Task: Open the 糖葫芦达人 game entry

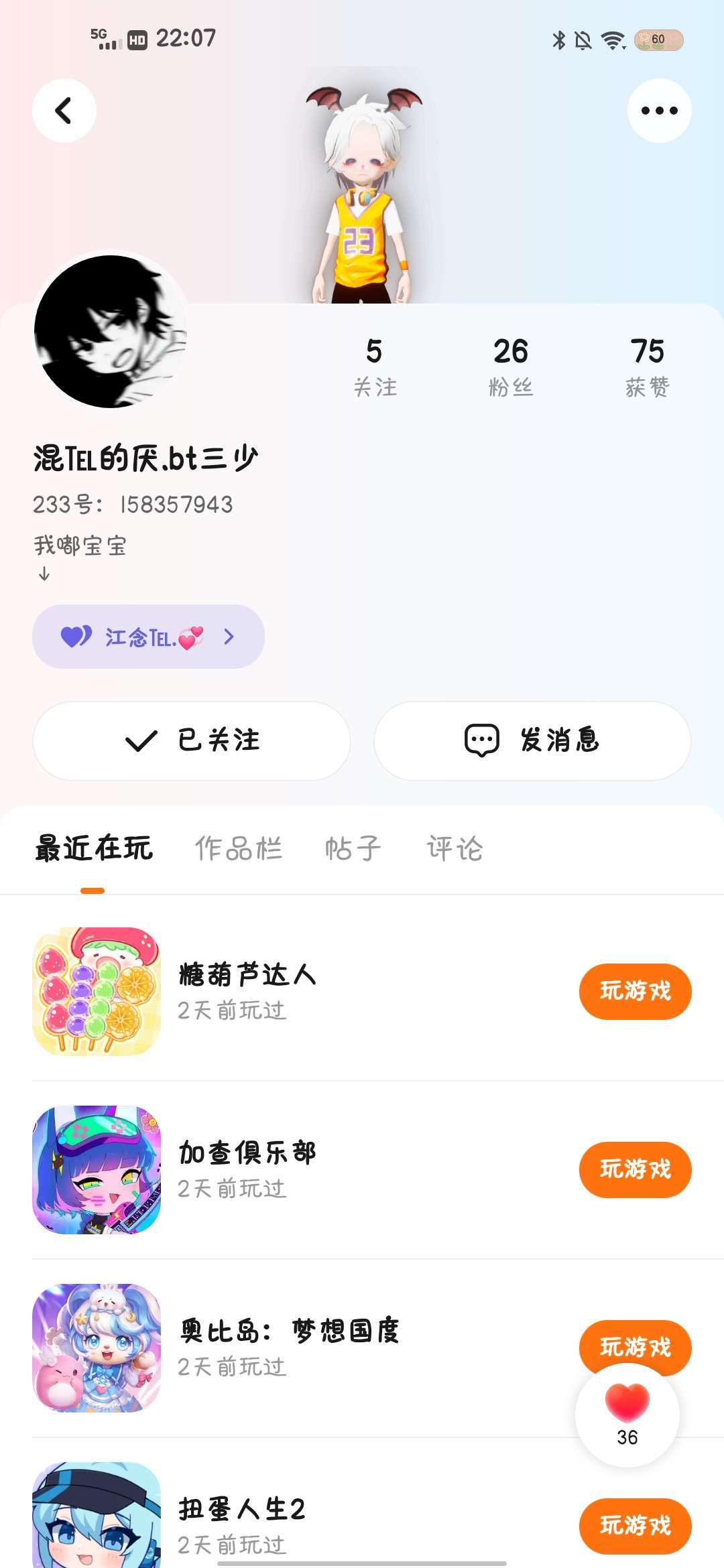Action: tap(247, 990)
